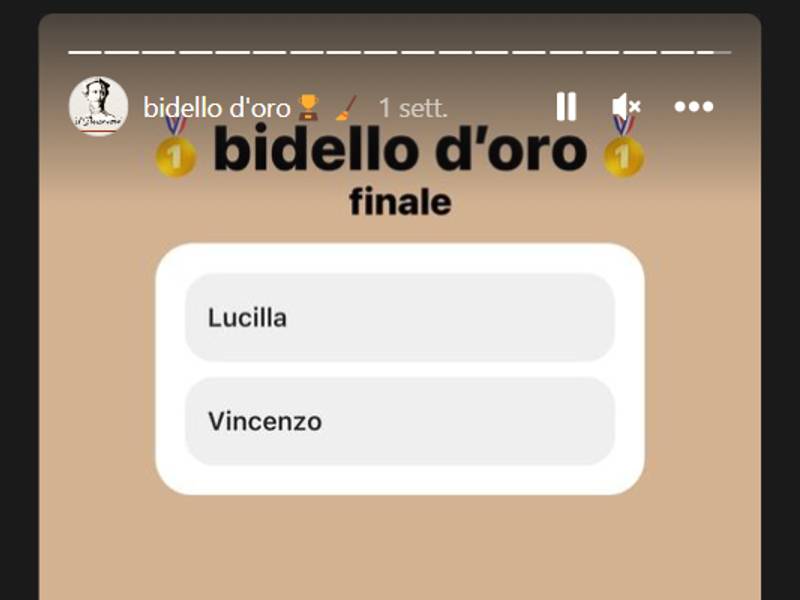The width and height of the screenshot is (800, 600).
Task: Pause the story playback
Action: click(566, 106)
